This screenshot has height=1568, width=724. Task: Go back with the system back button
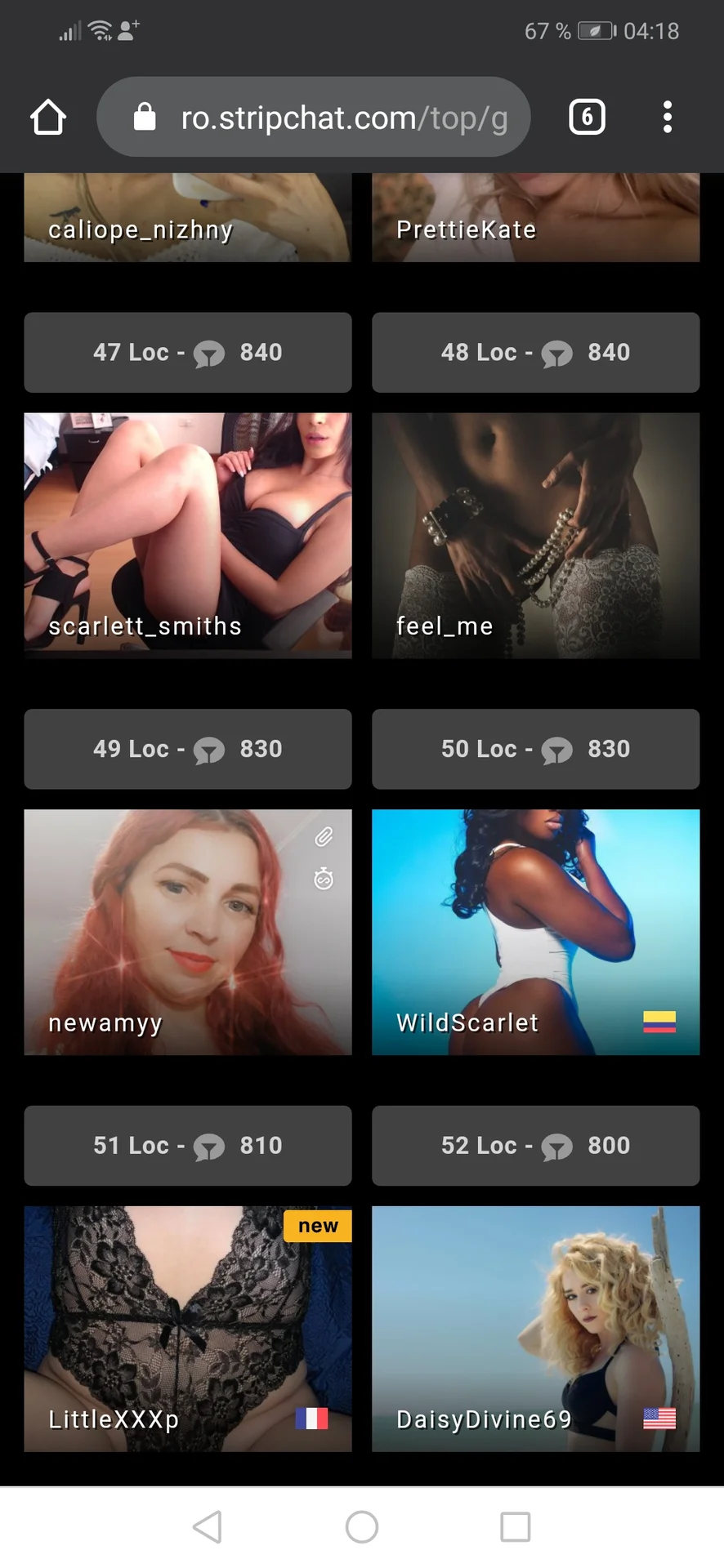coord(208,1526)
